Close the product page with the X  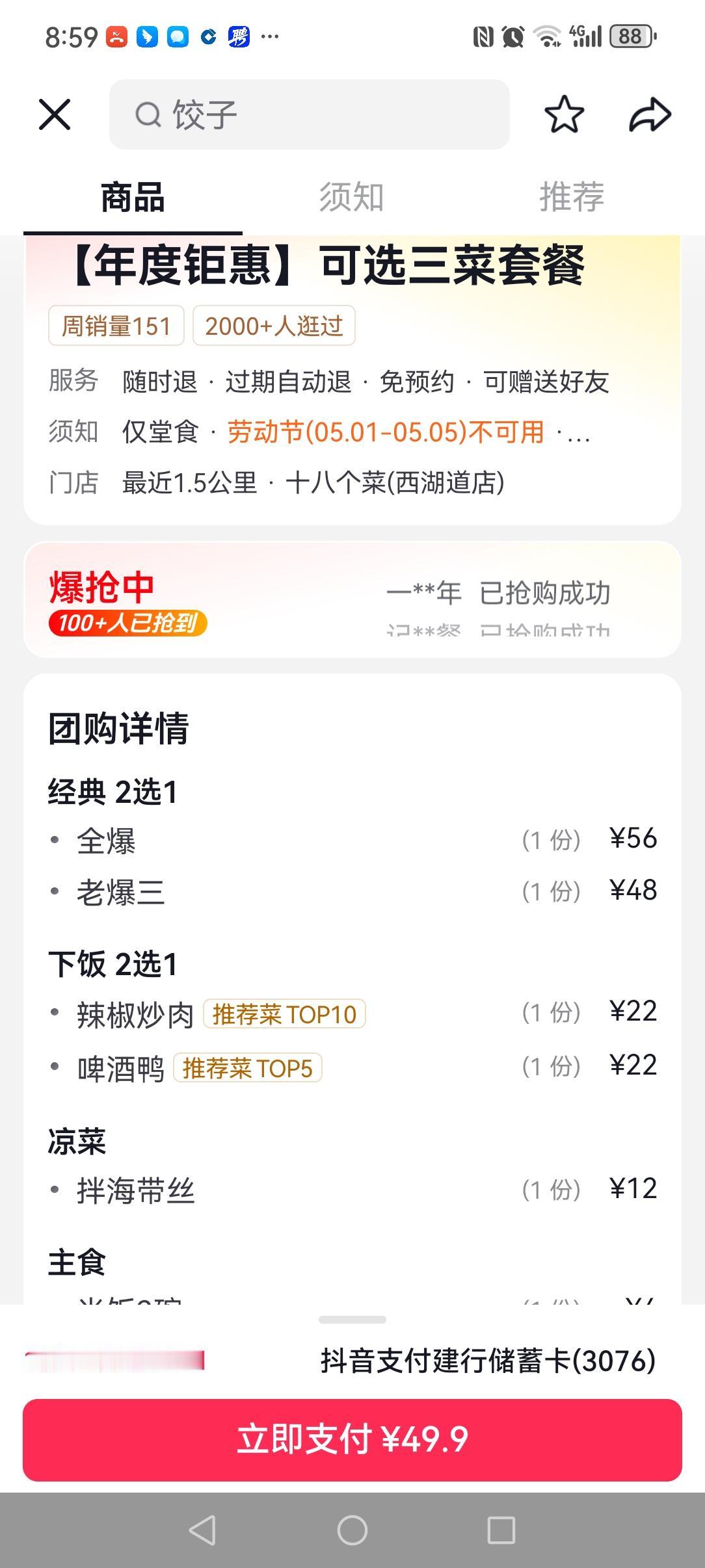coord(55,114)
